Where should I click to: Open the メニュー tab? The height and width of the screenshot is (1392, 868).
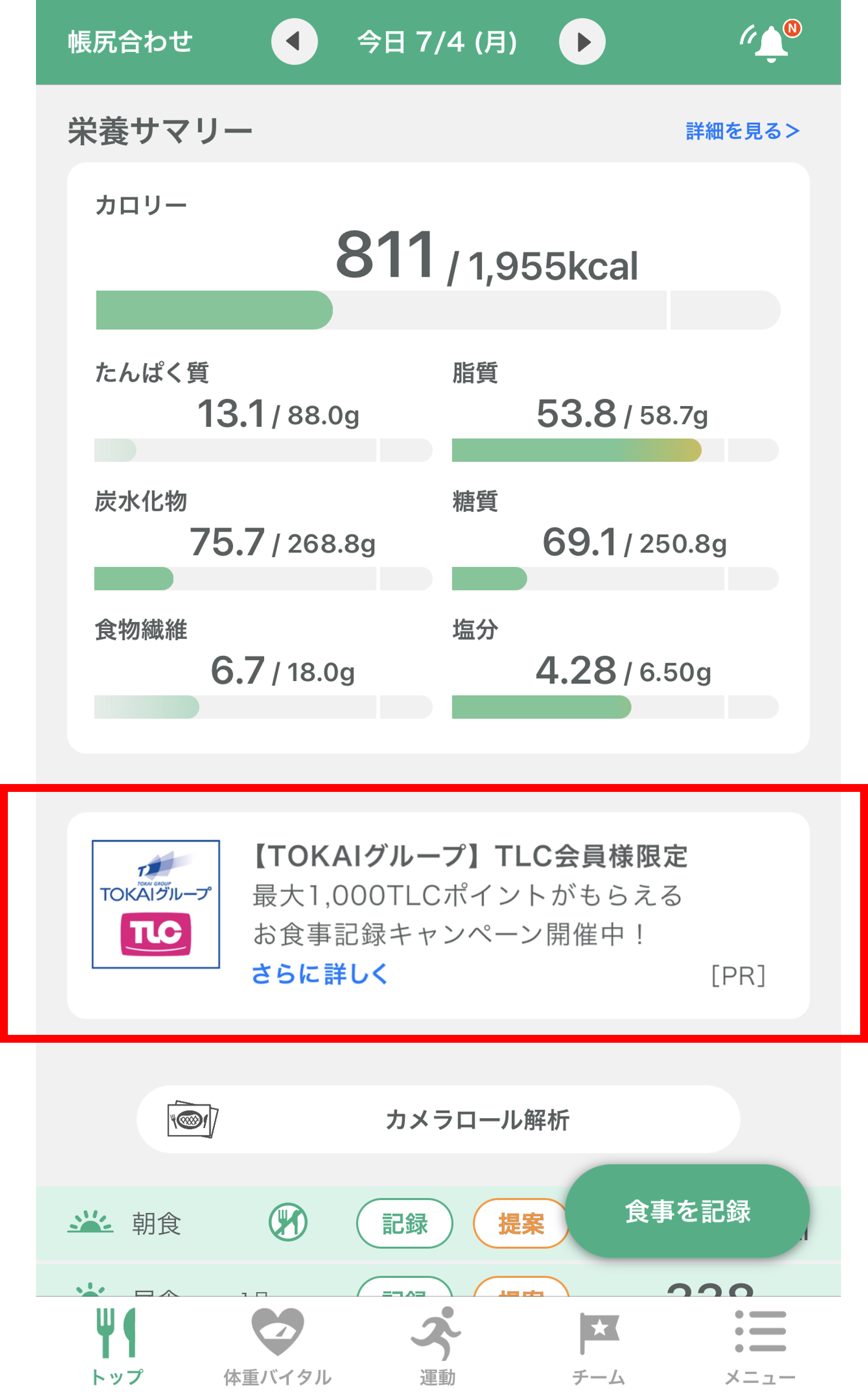759,1344
